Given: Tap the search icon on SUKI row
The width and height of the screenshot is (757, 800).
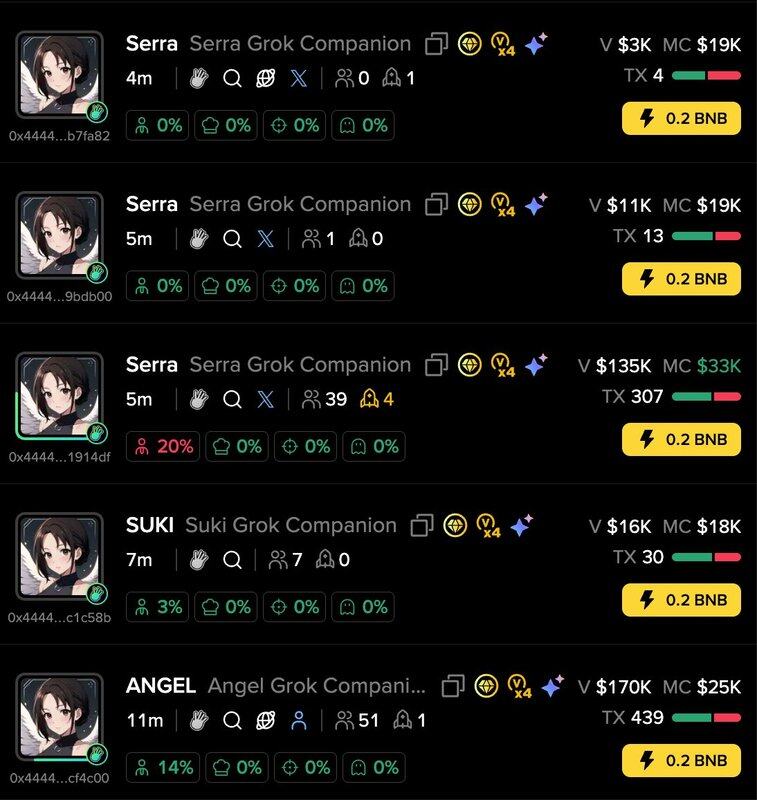Looking at the screenshot, I should [x=232, y=560].
